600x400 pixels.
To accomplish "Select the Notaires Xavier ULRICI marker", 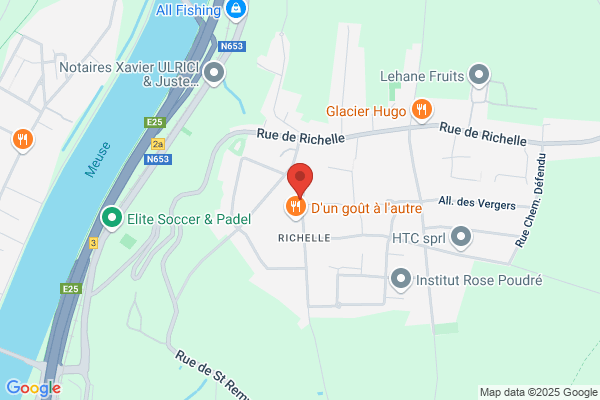I will 214,73.
